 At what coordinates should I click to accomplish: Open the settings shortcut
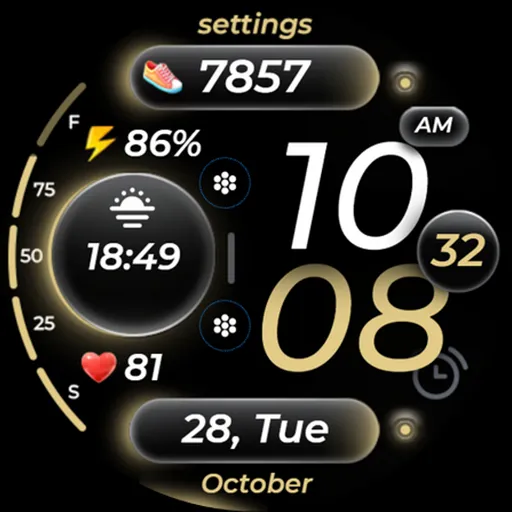255,26
